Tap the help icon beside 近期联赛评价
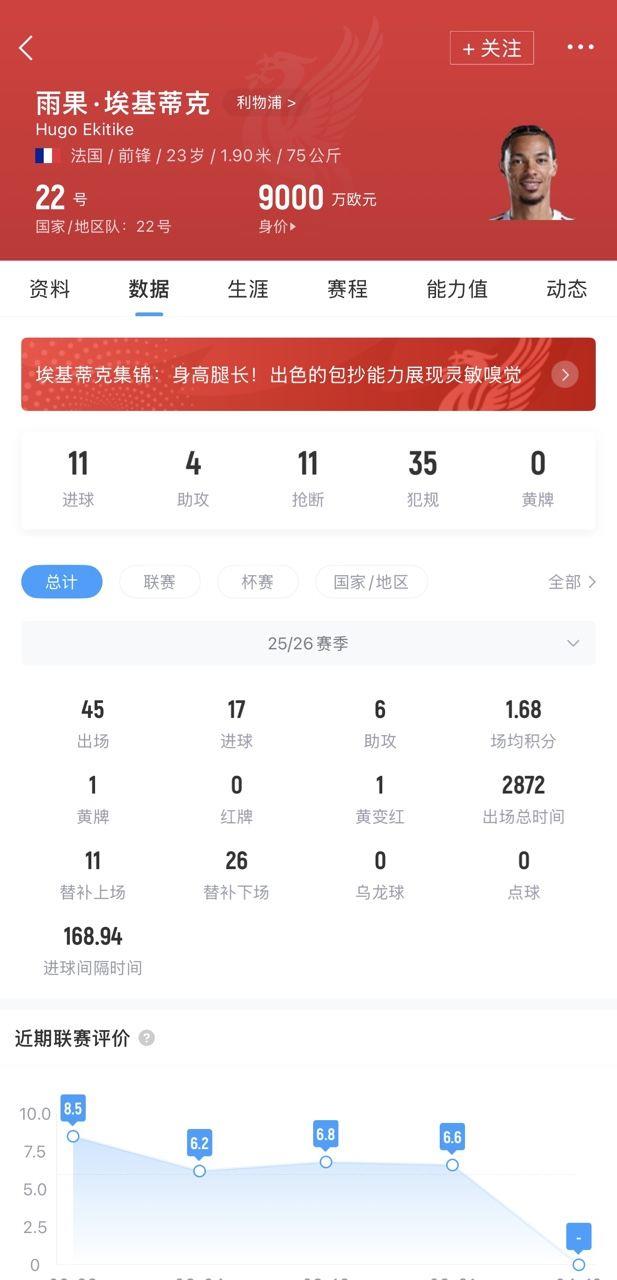 pos(147,1038)
